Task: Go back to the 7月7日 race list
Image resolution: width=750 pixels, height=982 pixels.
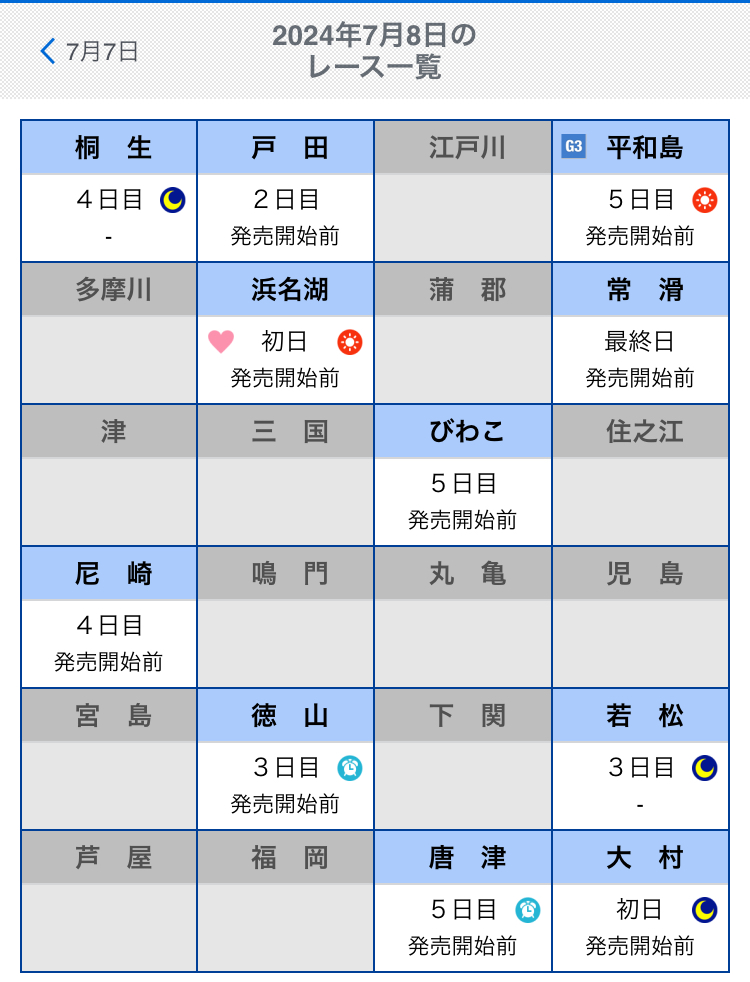Action: click(90, 52)
